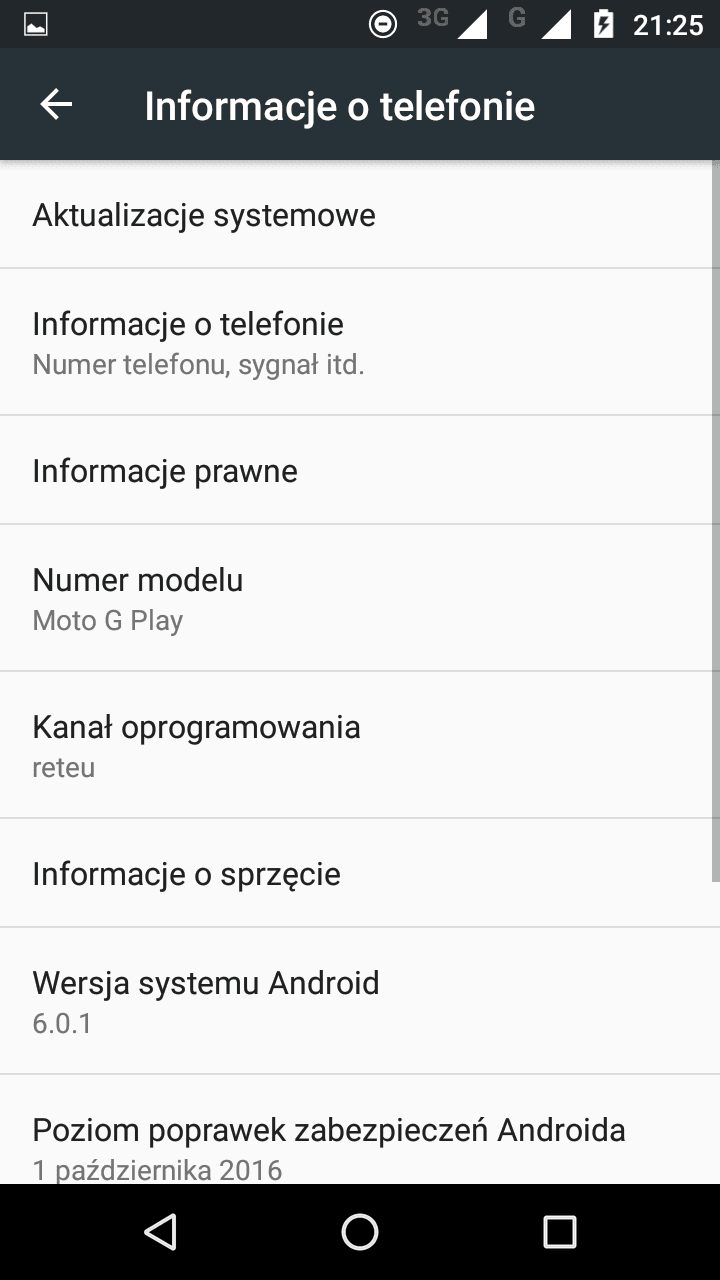Select the Kanał oprogramowania row

click(360, 745)
